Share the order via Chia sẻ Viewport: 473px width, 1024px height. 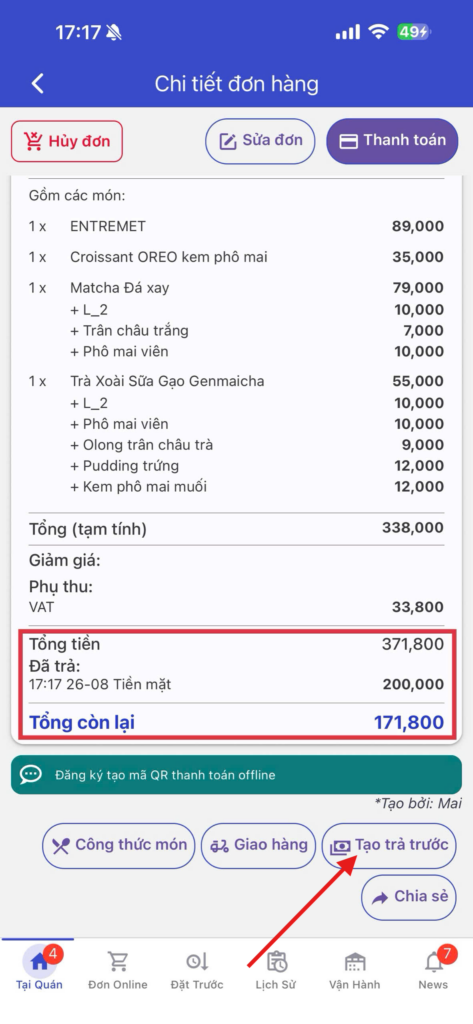click(409, 897)
